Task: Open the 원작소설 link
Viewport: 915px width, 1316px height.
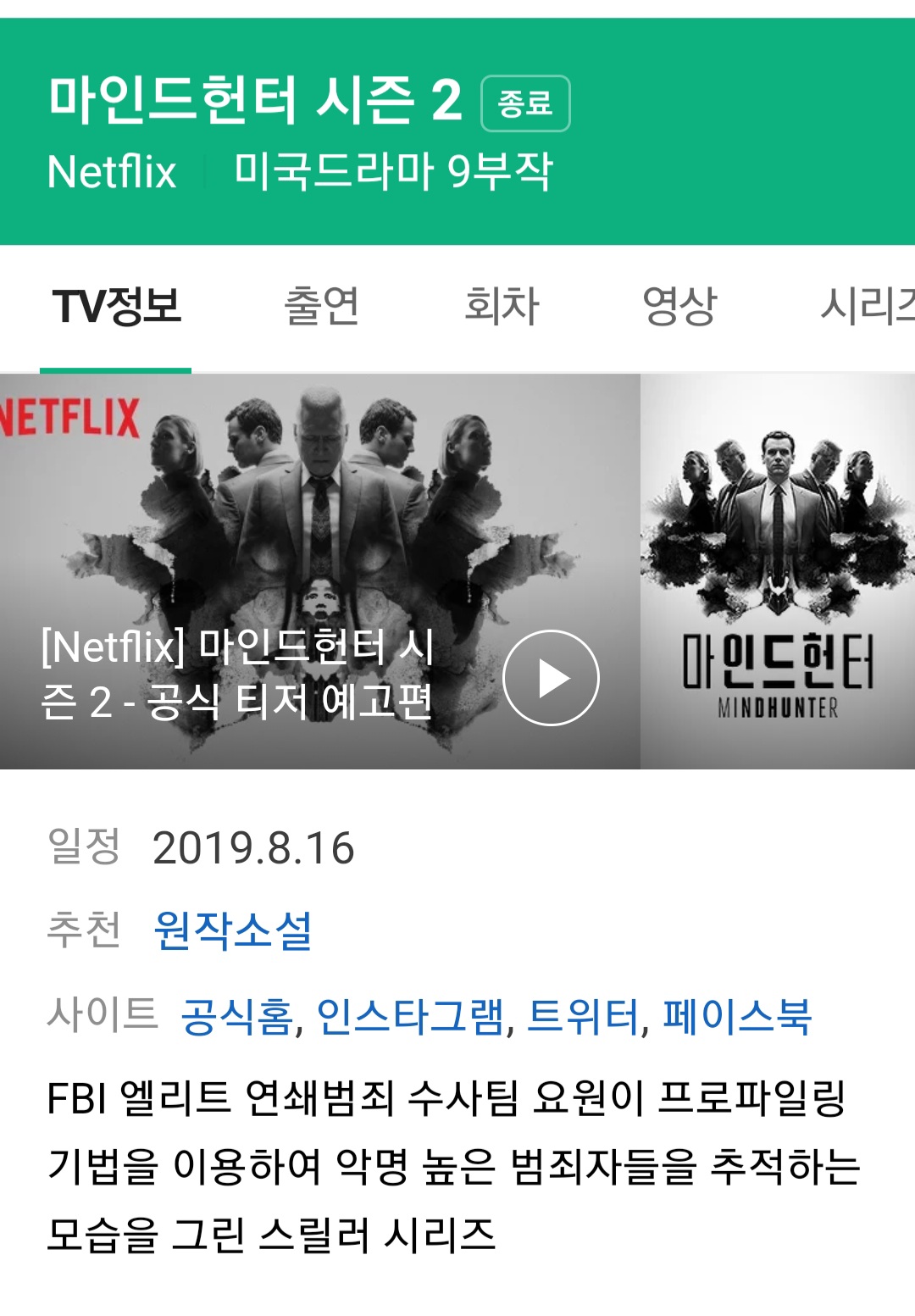Action: click(233, 930)
